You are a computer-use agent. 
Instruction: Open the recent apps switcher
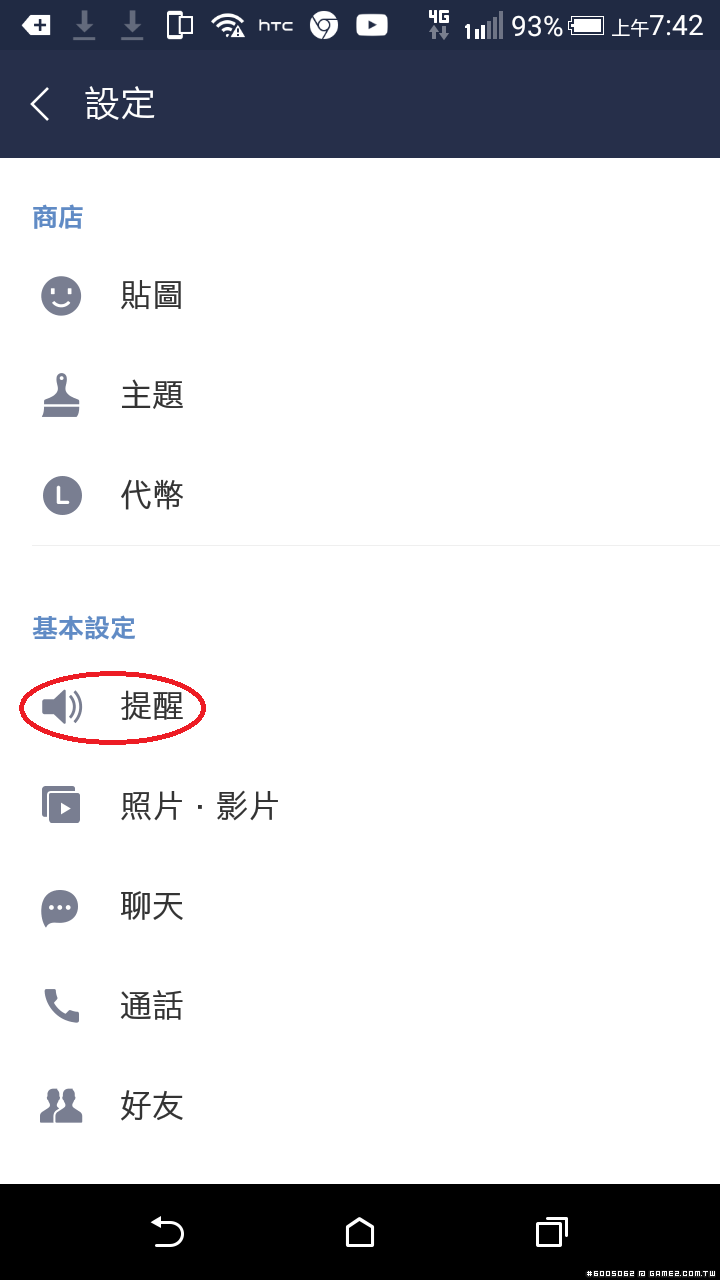tap(551, 1232)
